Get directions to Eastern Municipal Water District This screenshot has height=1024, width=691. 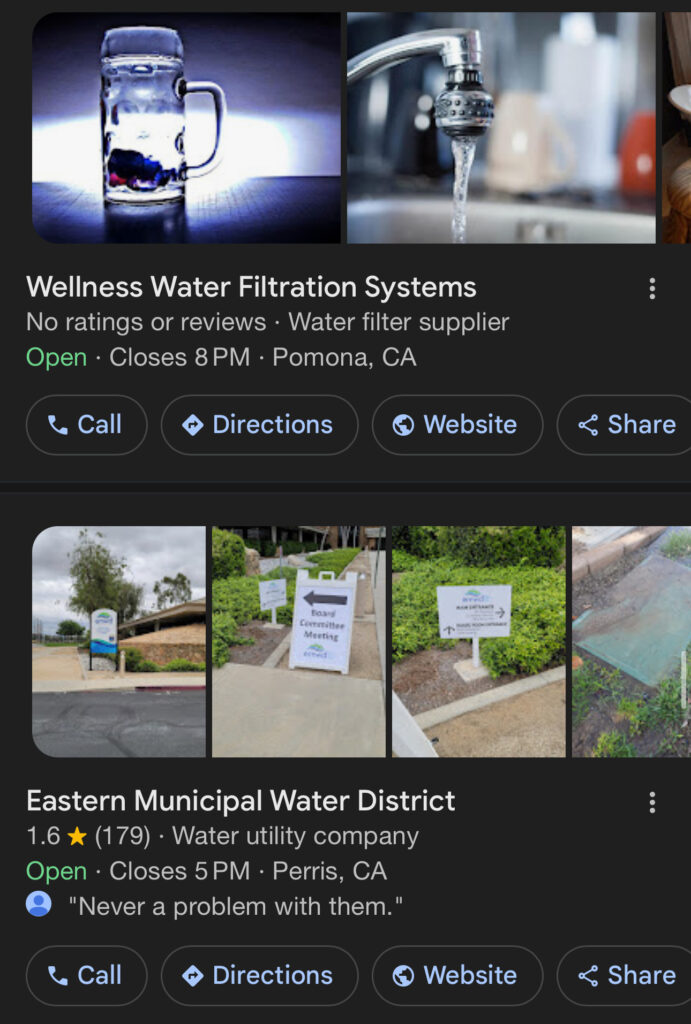point(259,975)
